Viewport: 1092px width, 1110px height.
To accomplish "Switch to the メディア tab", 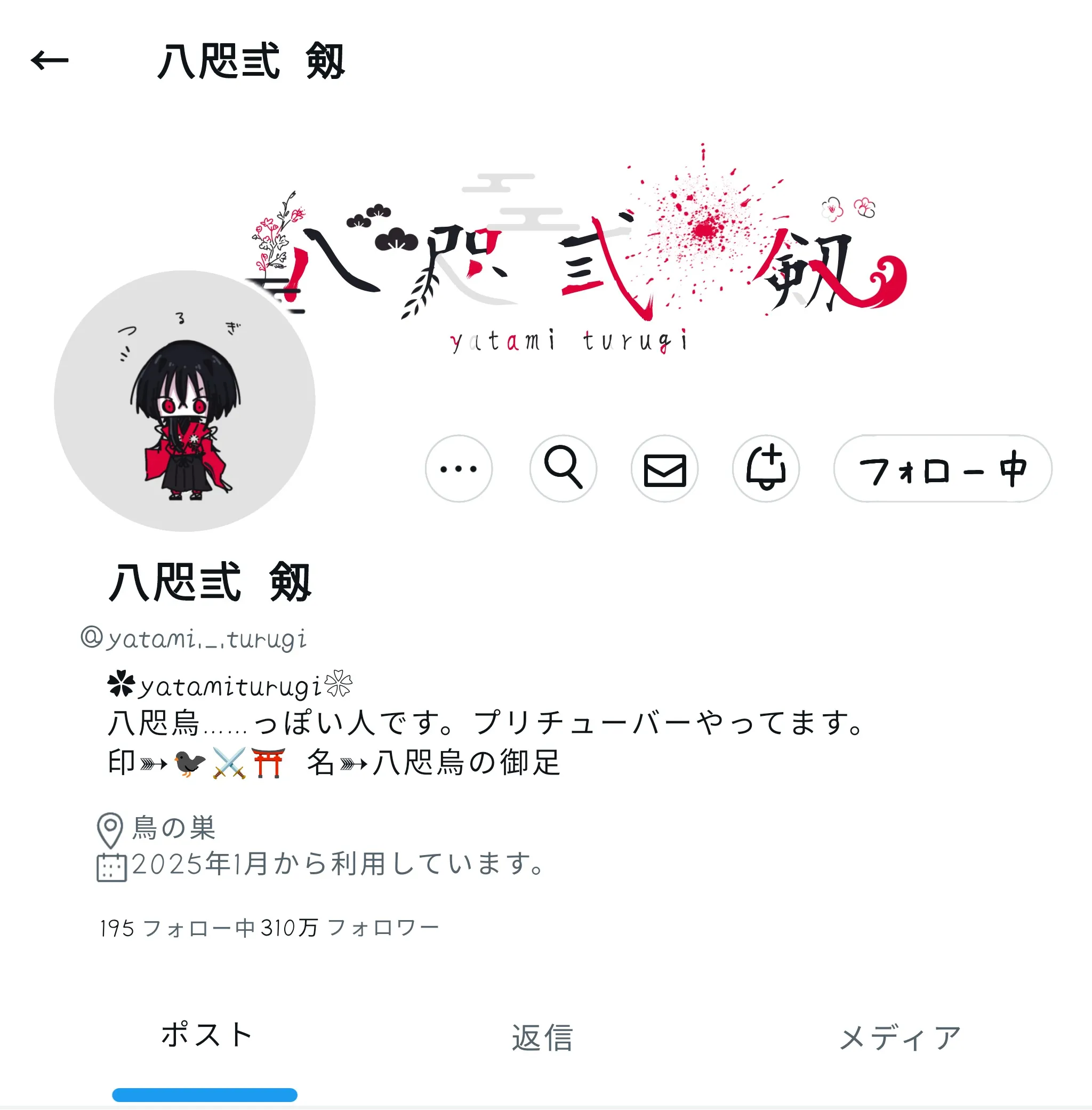I will tap(900, 1039).
